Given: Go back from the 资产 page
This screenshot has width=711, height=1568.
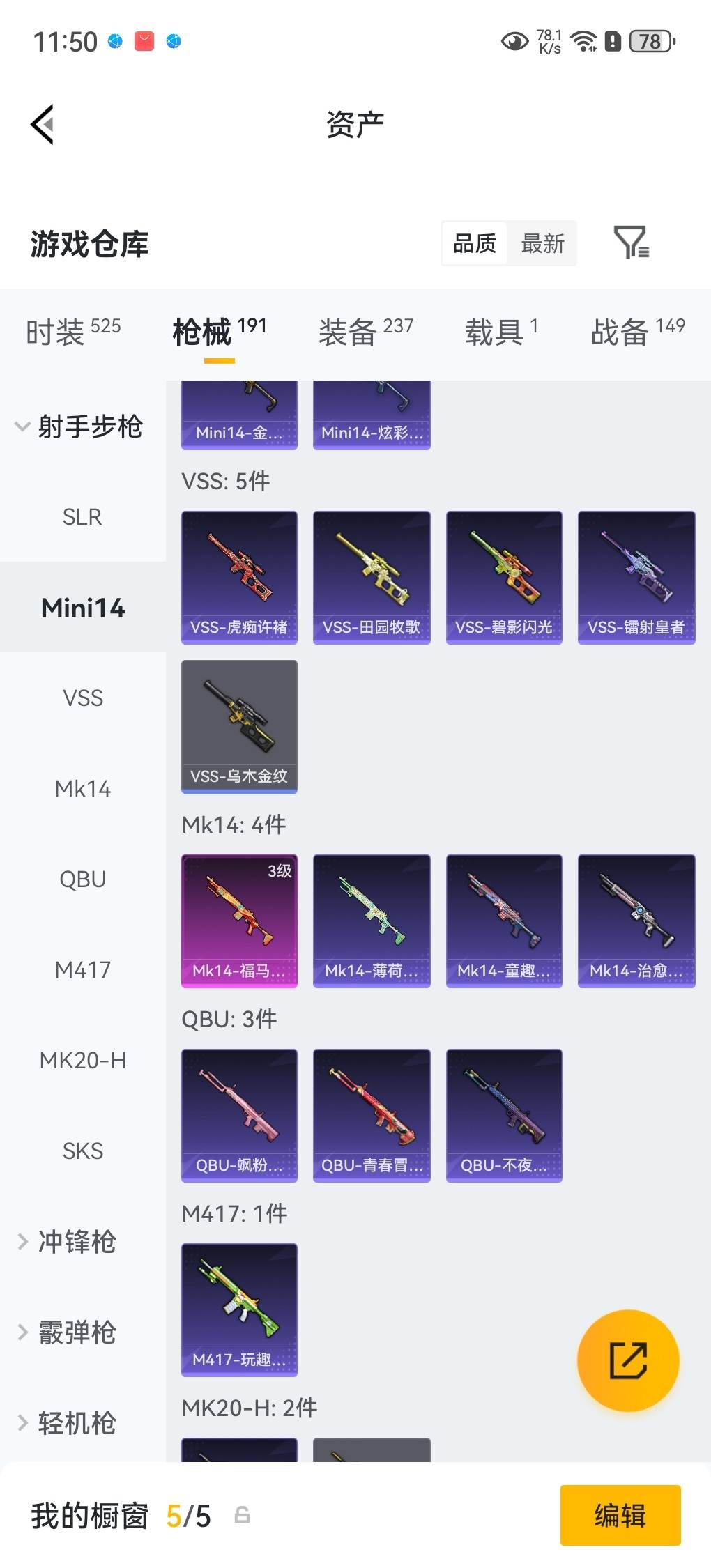Looking at the screenshot, I should [x=43, y=125].
